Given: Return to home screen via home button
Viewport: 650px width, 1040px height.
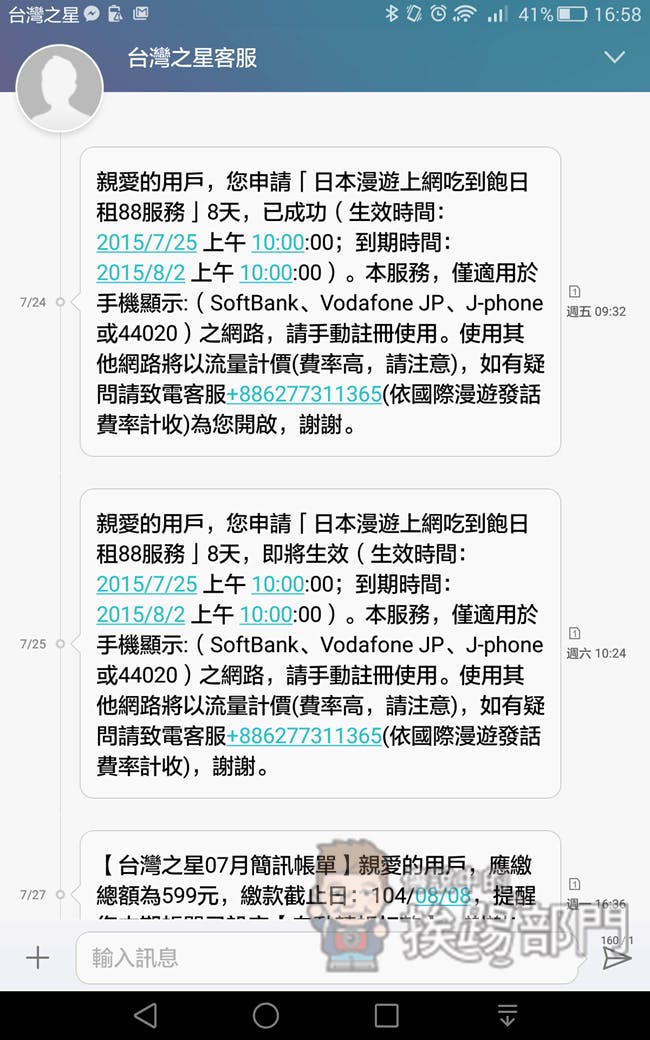Looking at the screenshot, I should [266, 1015].
